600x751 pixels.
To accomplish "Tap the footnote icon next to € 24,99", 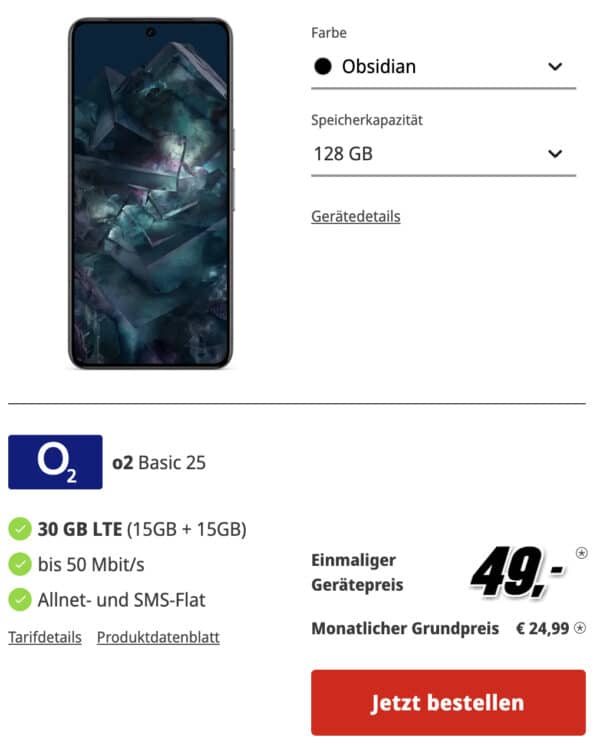I will pos(580,629).
